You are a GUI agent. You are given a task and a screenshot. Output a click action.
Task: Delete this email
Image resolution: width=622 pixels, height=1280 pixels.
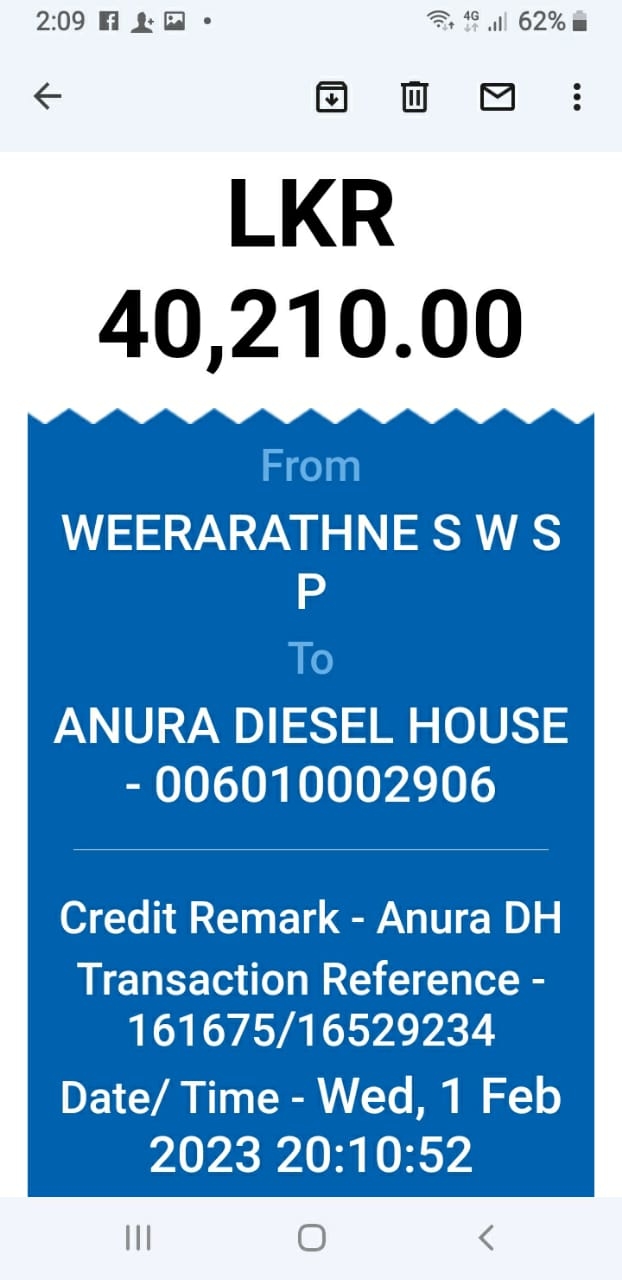point(414,96)
